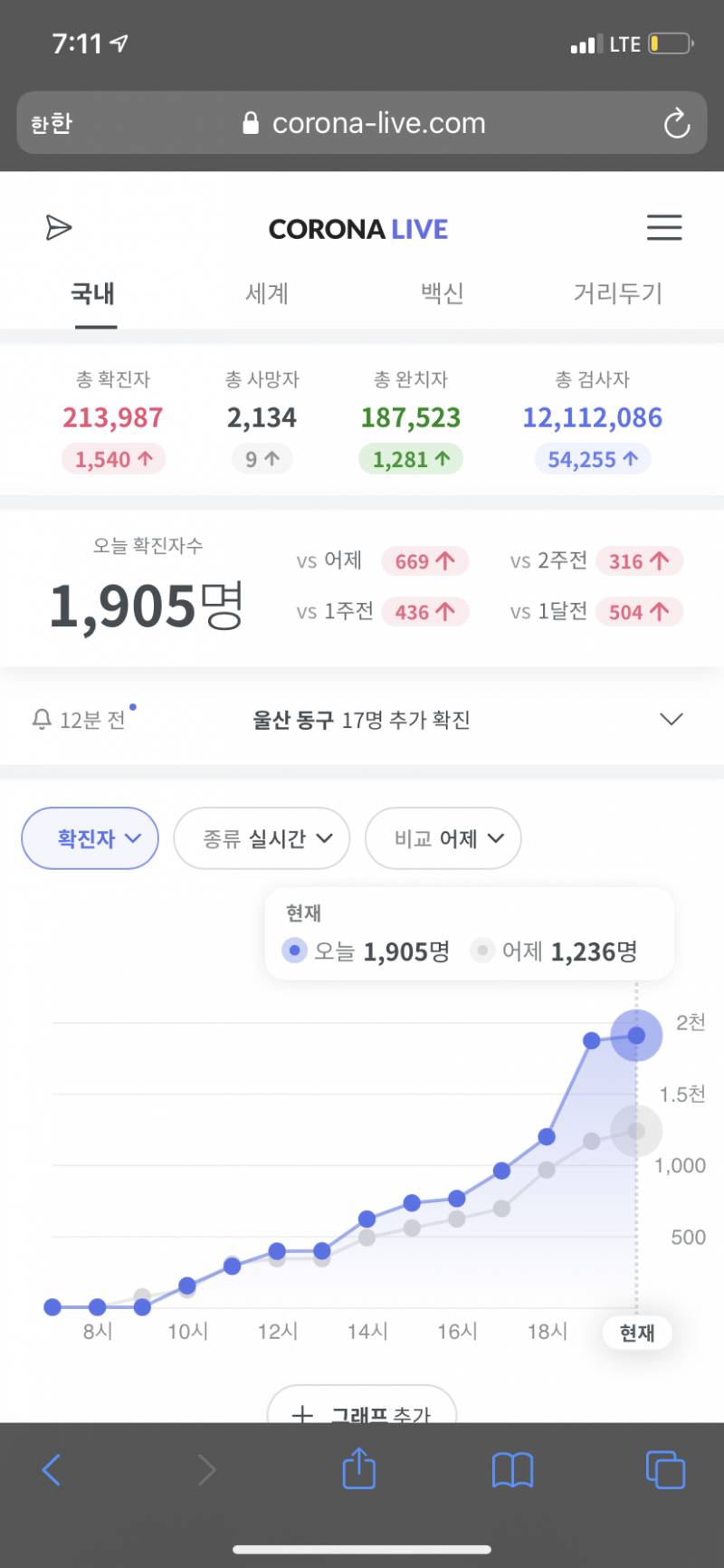
Task: Open the 종류 실시간 dropdown
Action: (262, 838)
